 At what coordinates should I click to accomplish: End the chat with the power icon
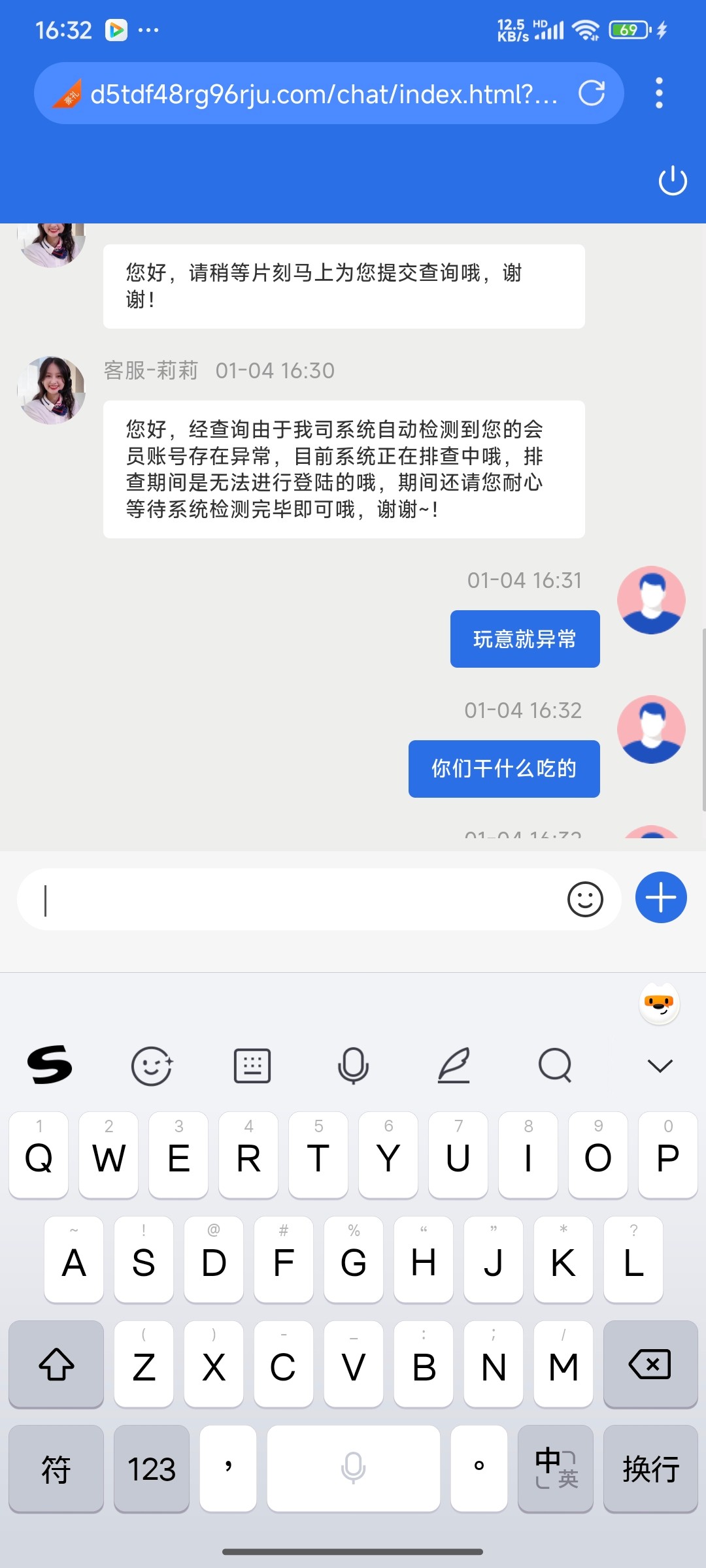point(673,181)
